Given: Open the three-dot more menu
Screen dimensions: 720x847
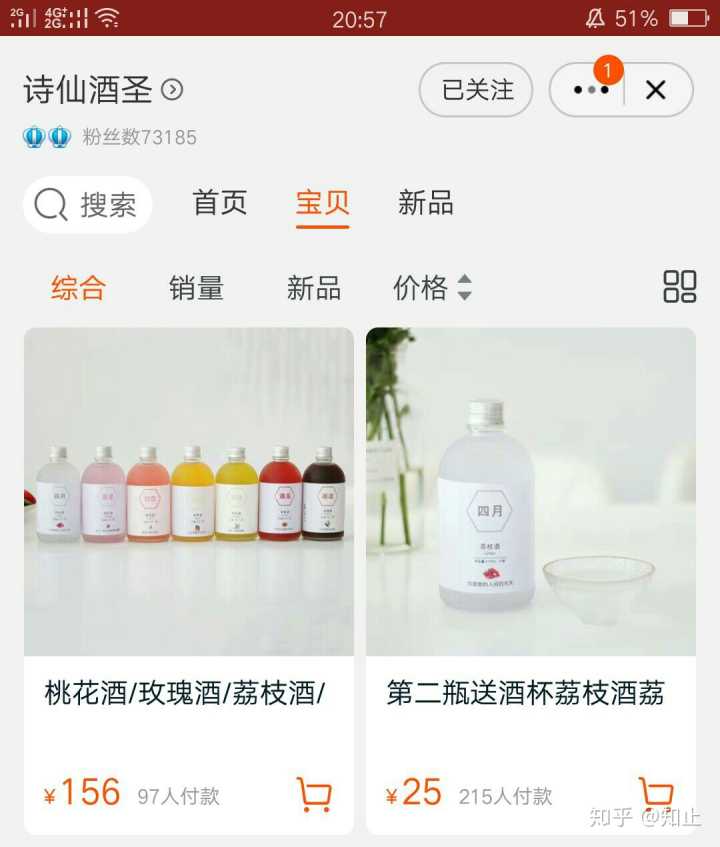Looking at the screenshot, I should click(x=590, y=90).
